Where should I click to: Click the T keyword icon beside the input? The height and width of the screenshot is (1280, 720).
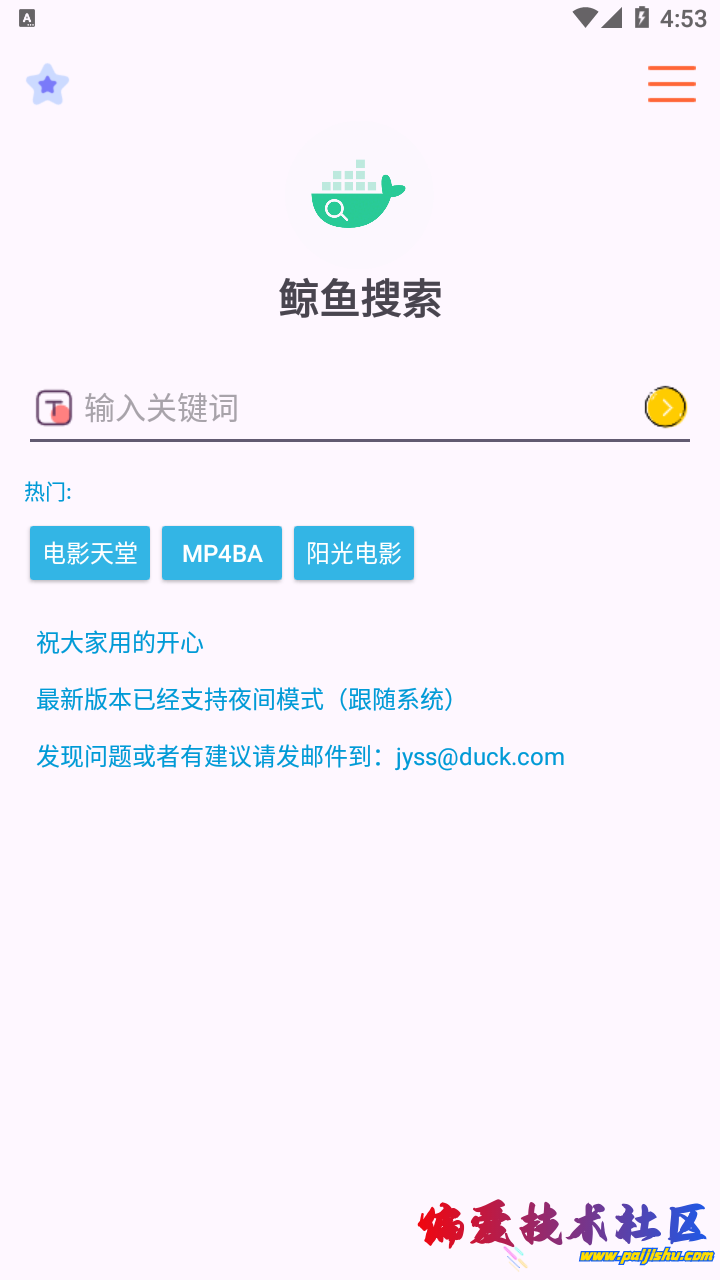(54, 408)
